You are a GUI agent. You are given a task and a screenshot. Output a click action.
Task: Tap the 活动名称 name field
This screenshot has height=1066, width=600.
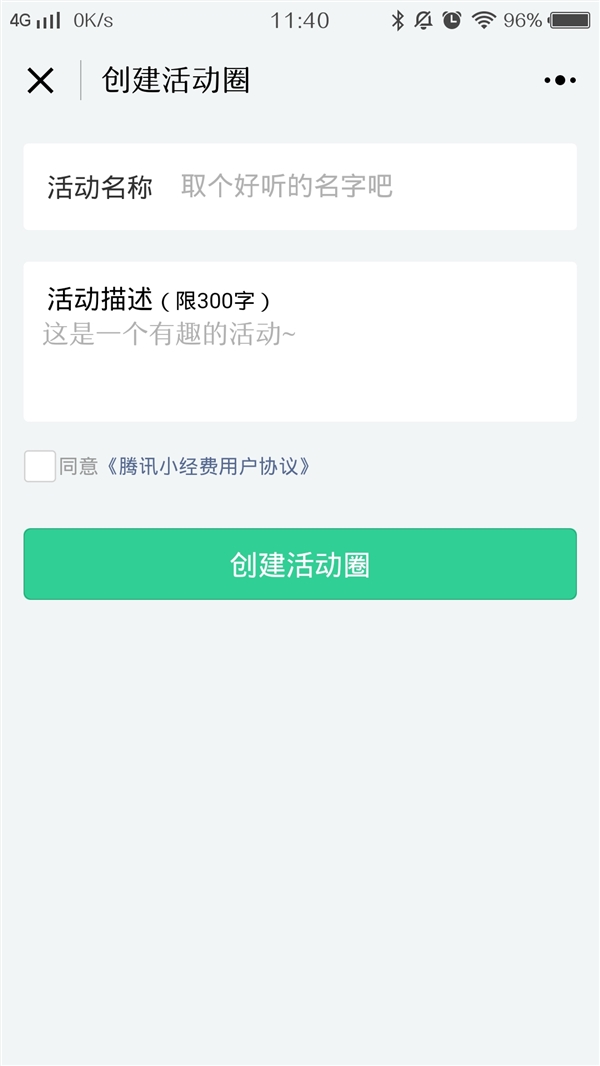(370, 186)
